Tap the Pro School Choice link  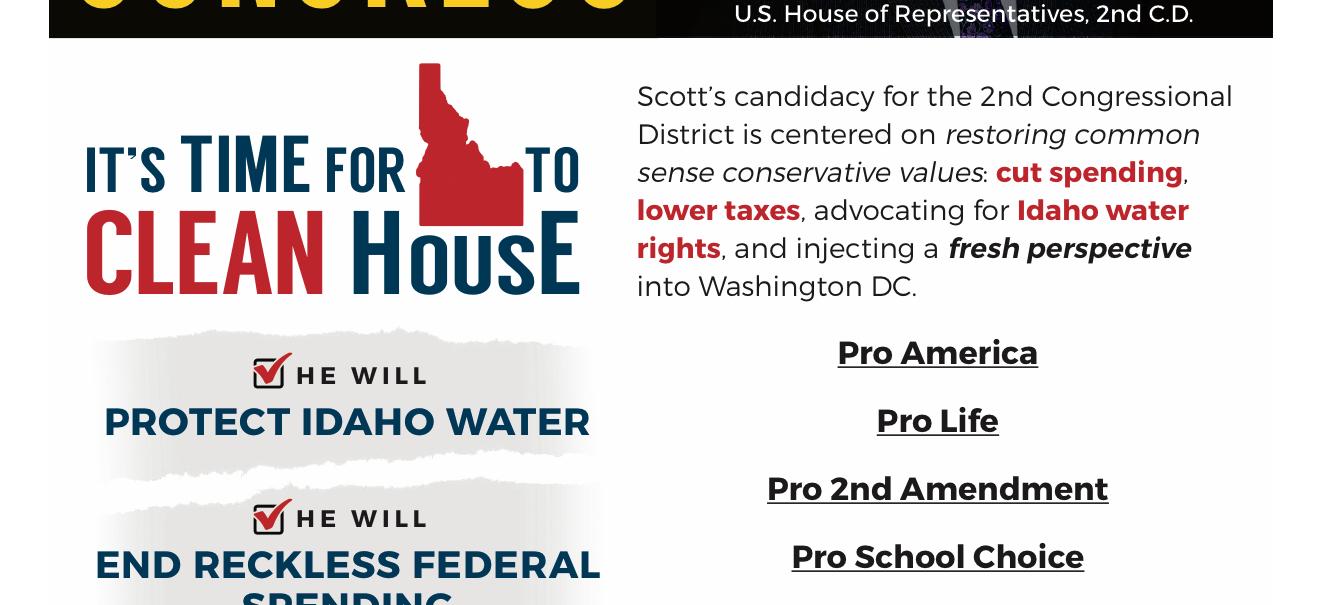click(937, 557)
